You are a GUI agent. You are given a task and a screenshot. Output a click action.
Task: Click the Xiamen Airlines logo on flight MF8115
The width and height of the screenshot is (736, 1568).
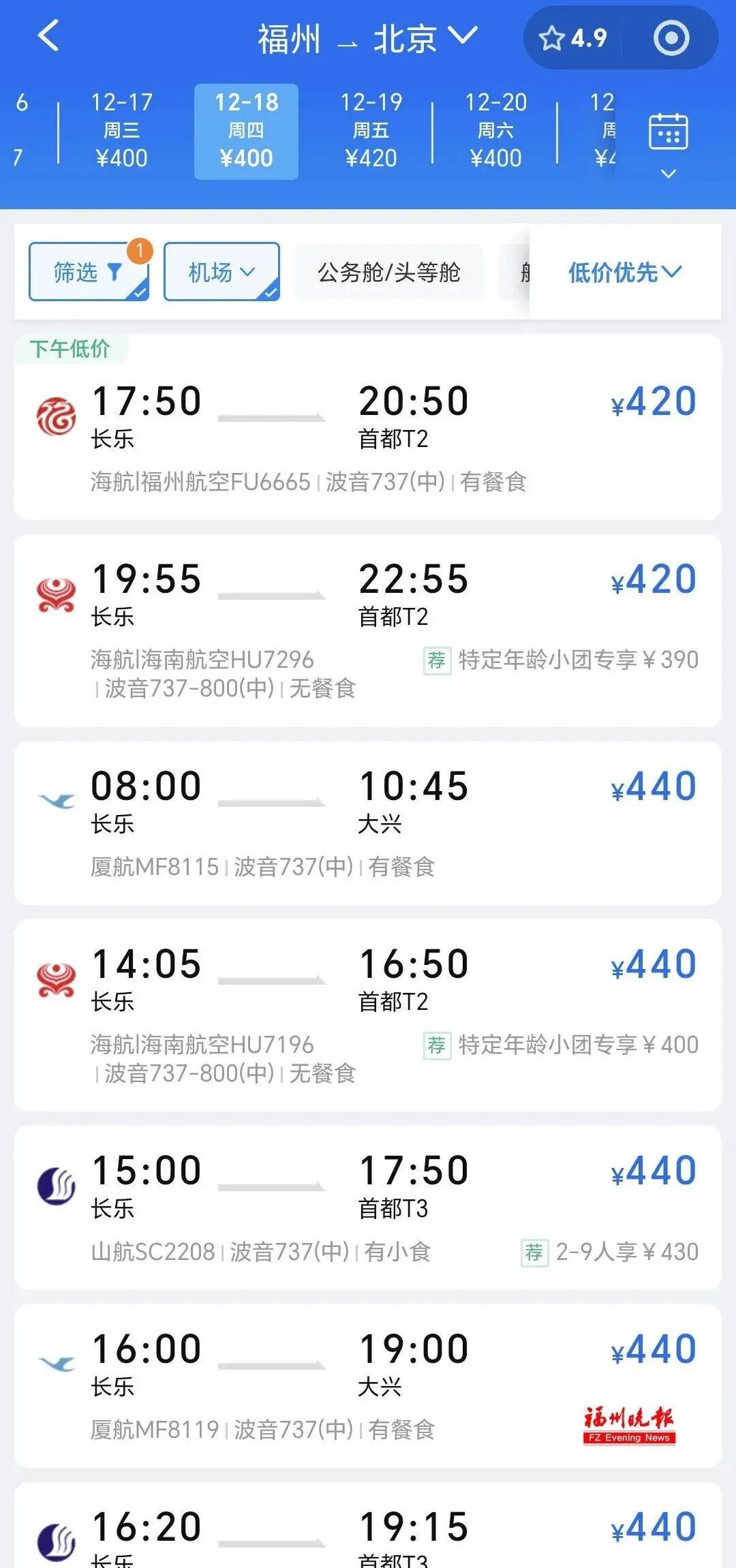(58, 802)
